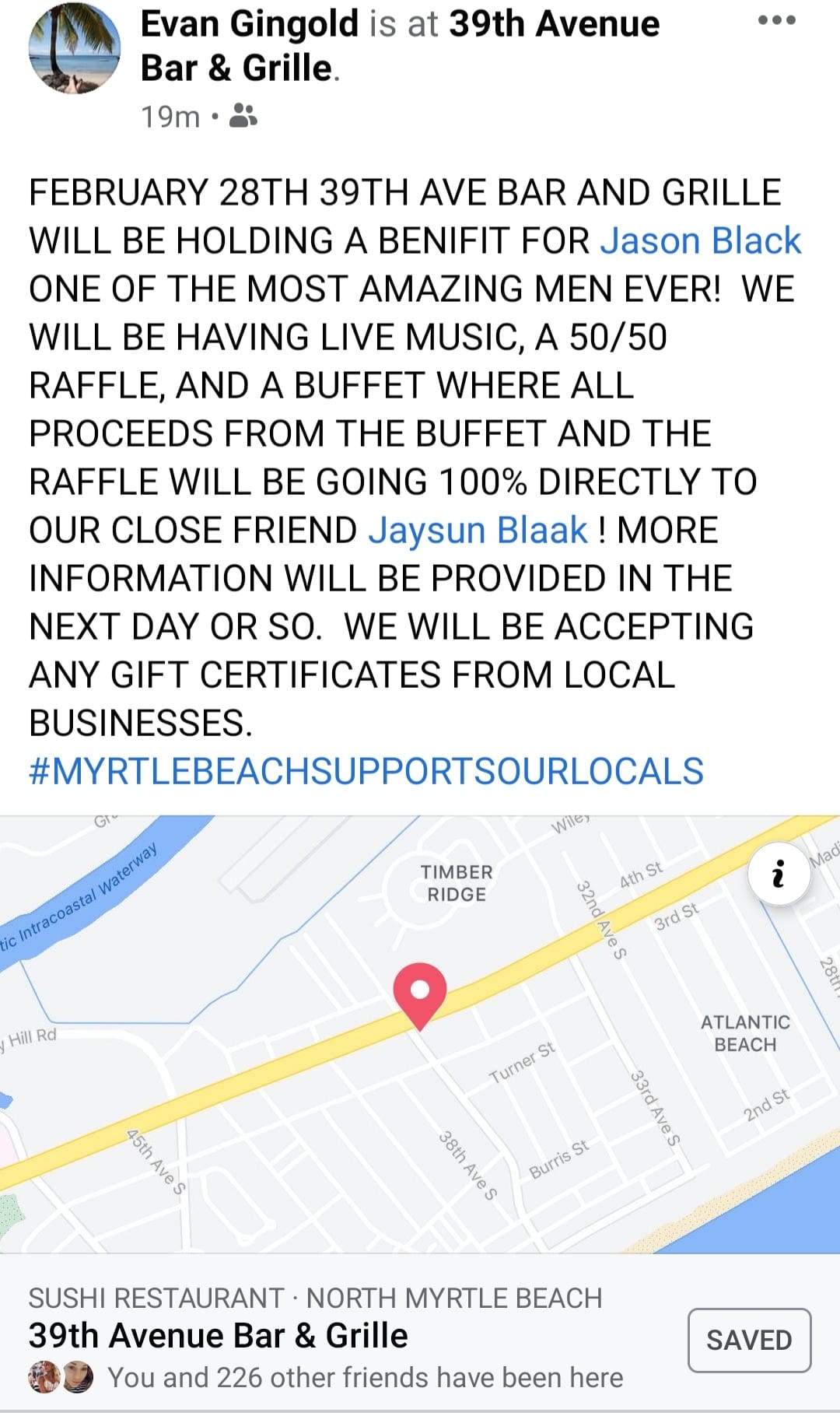Open the 39th Avenue Bar & Grille place card
The height and width of the screenshot is (1423, 840).
click(x=218, y=1335)
